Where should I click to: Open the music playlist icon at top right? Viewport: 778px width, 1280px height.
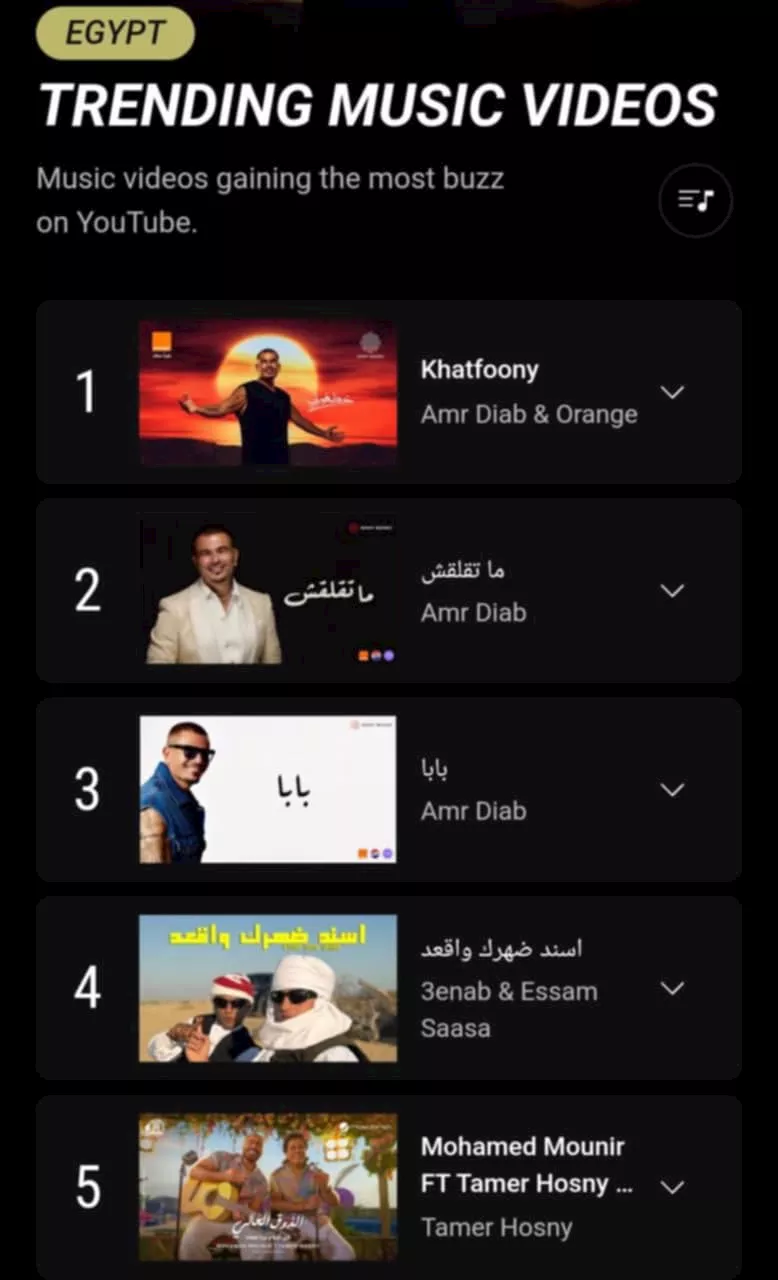tap(696, 200)
